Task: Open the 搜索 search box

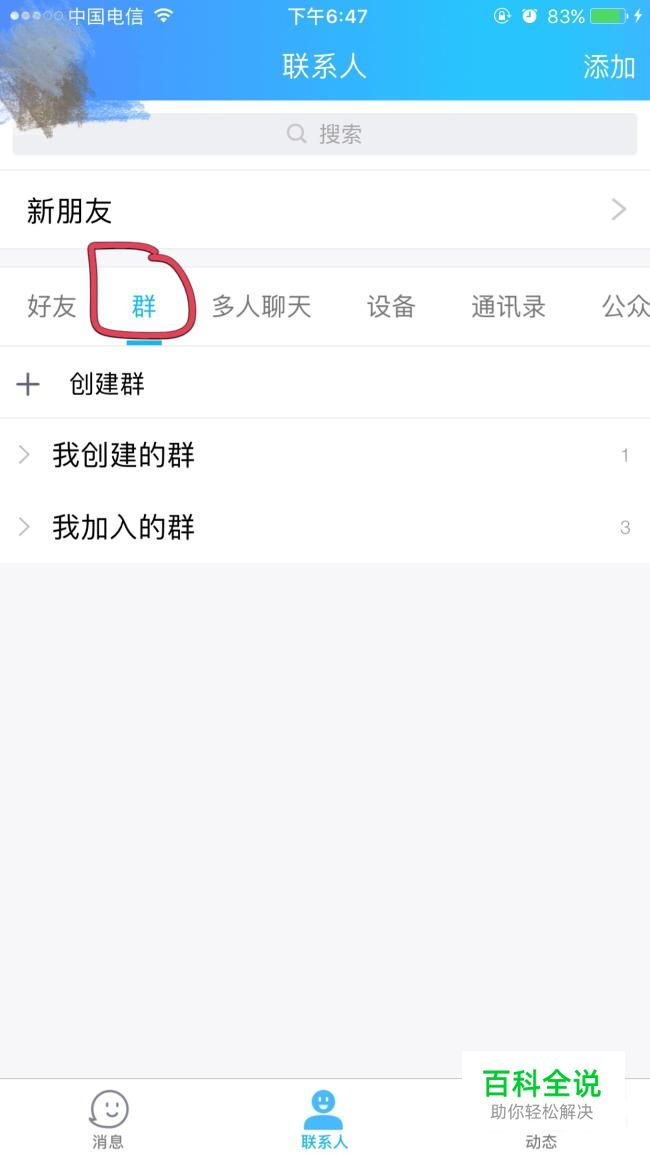Action: click(x=325, y=133)
